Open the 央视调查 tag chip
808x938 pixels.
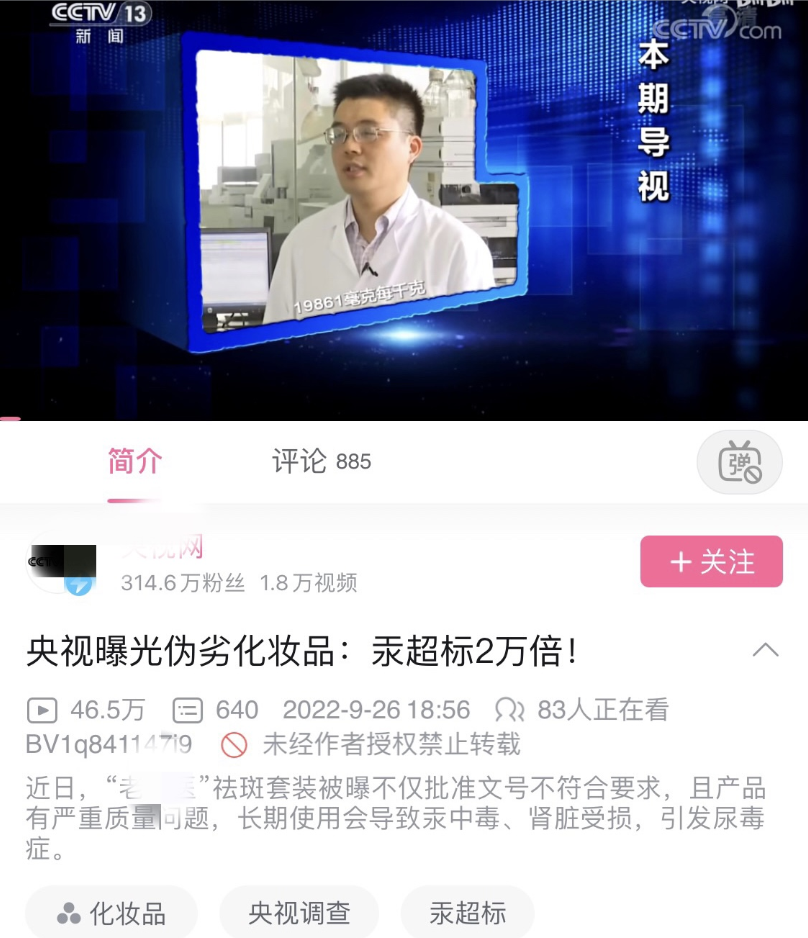[299, 912]
